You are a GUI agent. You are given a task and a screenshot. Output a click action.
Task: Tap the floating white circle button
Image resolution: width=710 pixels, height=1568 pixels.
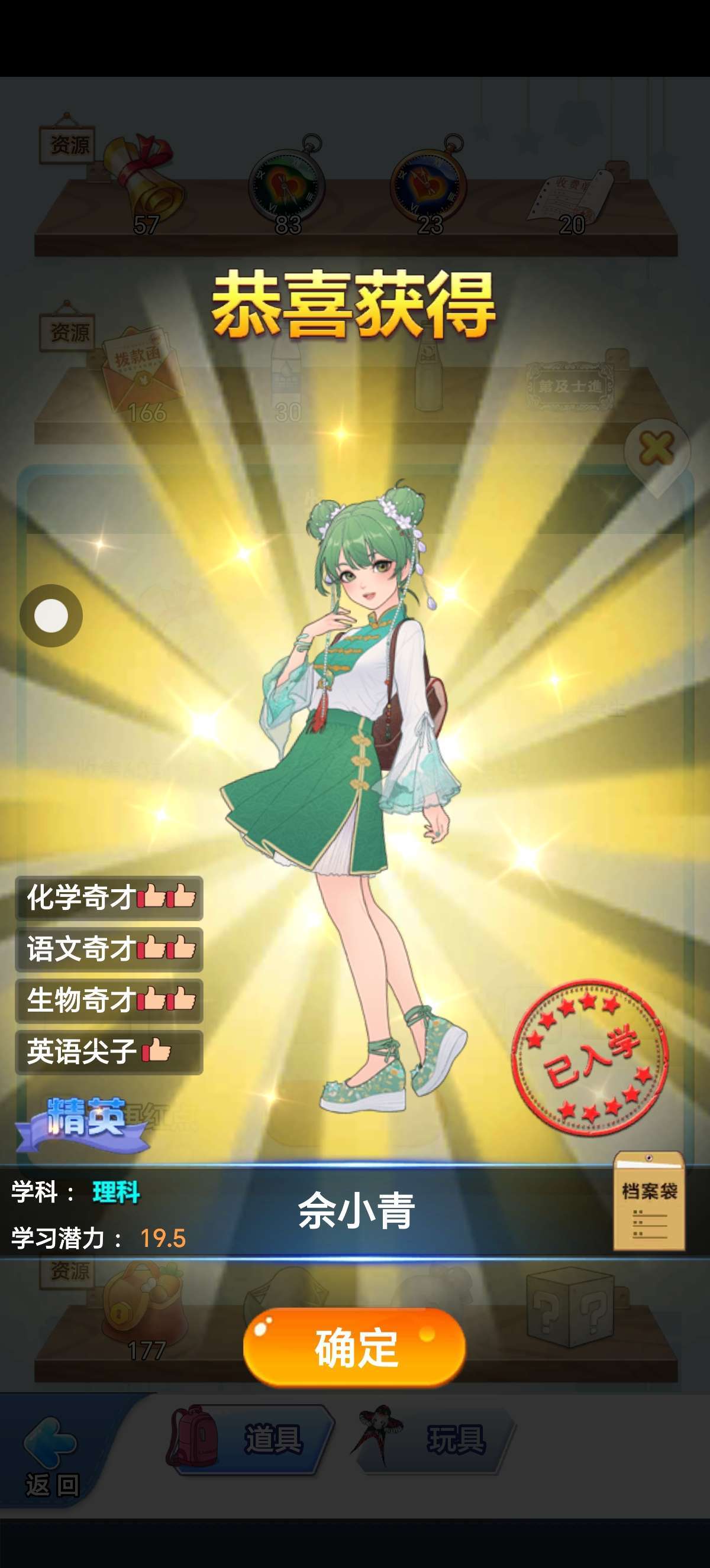point(51,615)
